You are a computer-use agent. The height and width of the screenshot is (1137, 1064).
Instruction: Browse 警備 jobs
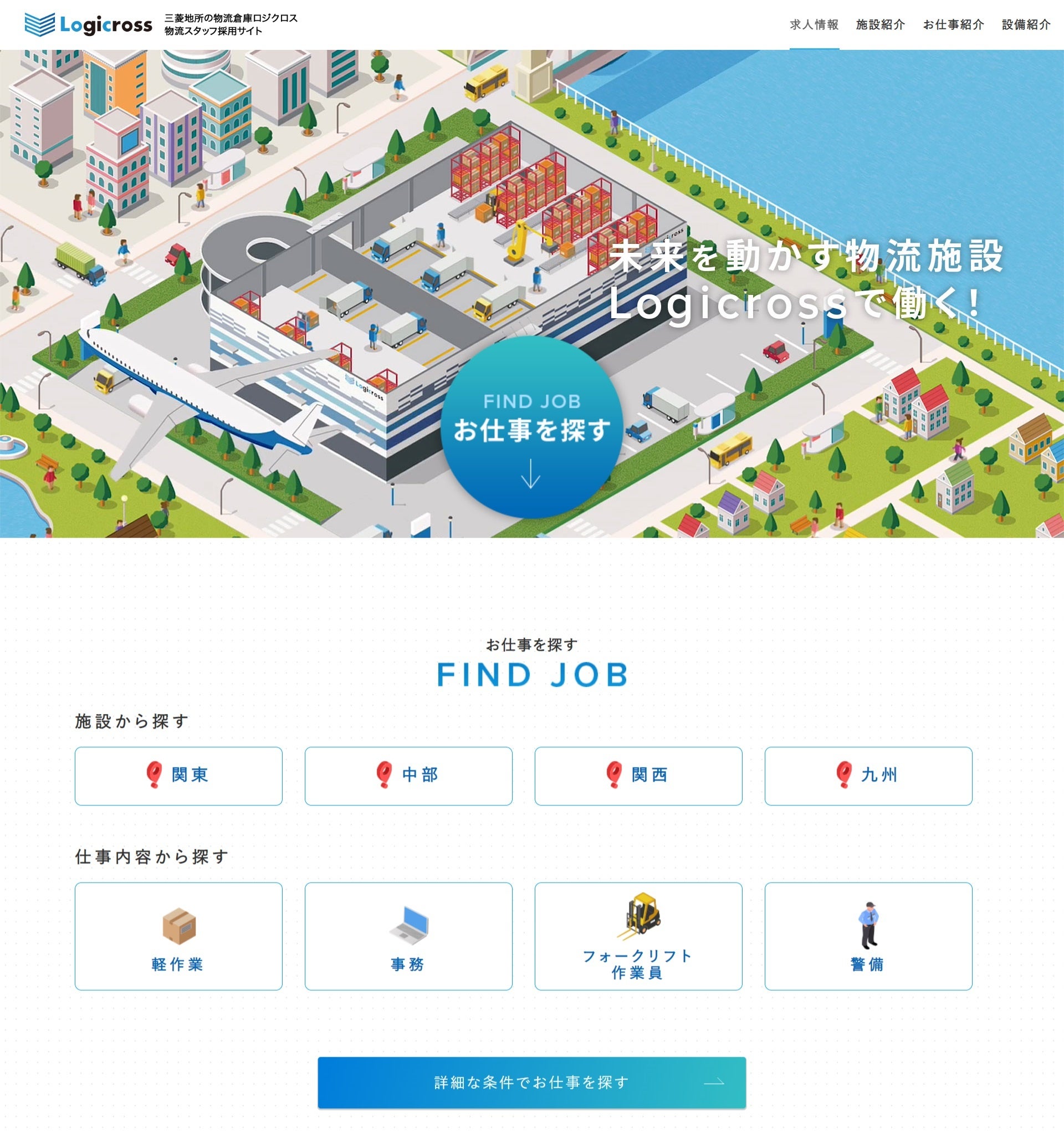coord(868,936)
